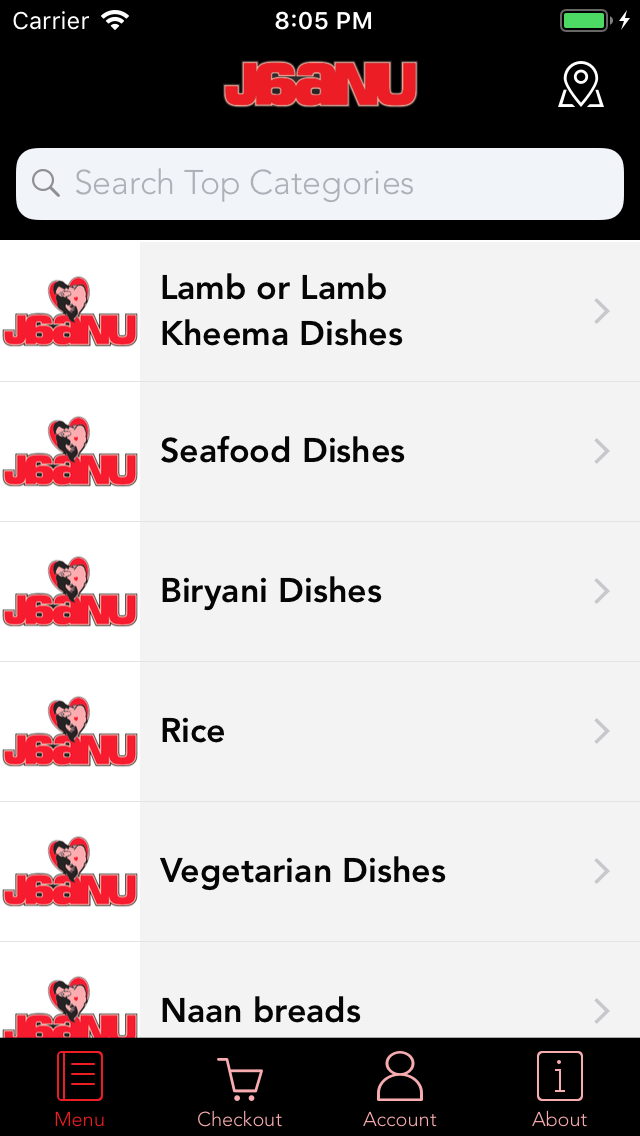Tap the Search Top Categories field
This screenshot has height=1136, width=640.
pos(320,184)
